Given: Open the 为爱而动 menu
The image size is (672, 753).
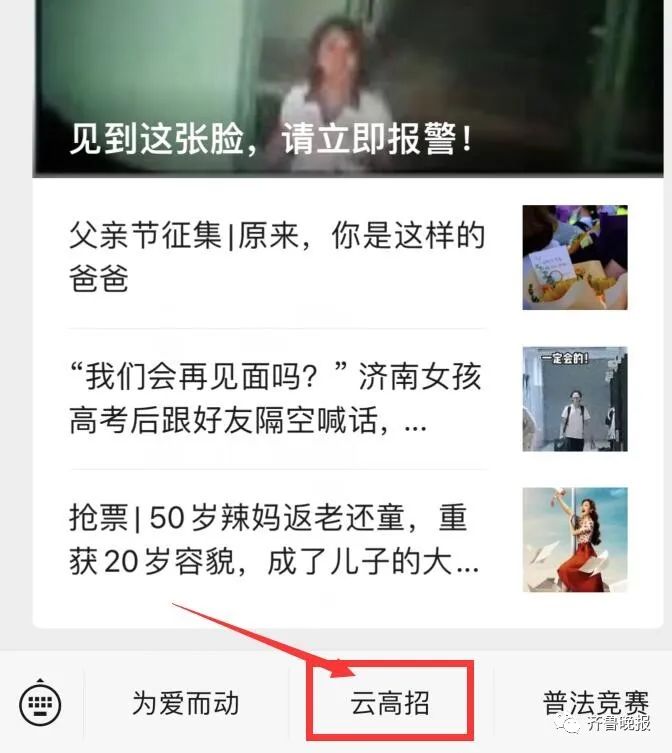Looking at the screenshot, I should 186,703.
